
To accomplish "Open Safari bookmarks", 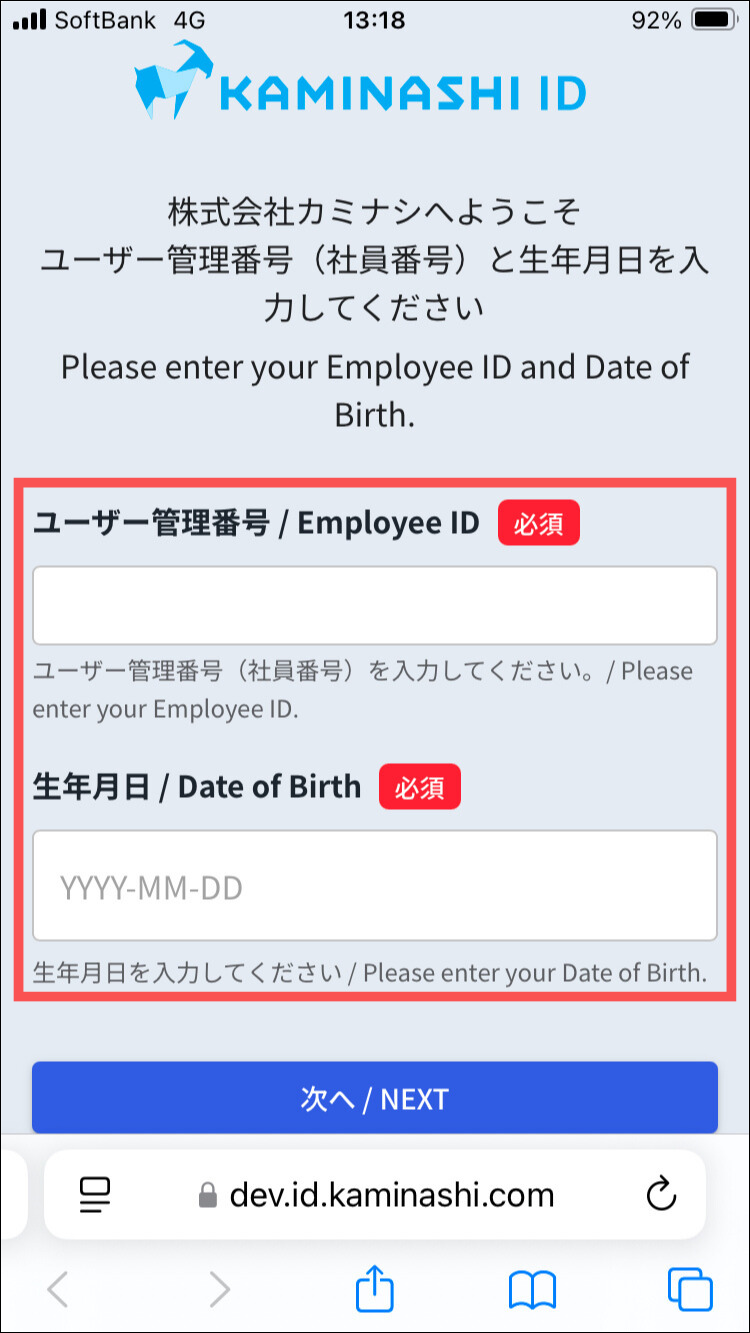I will pos(532,1289).
